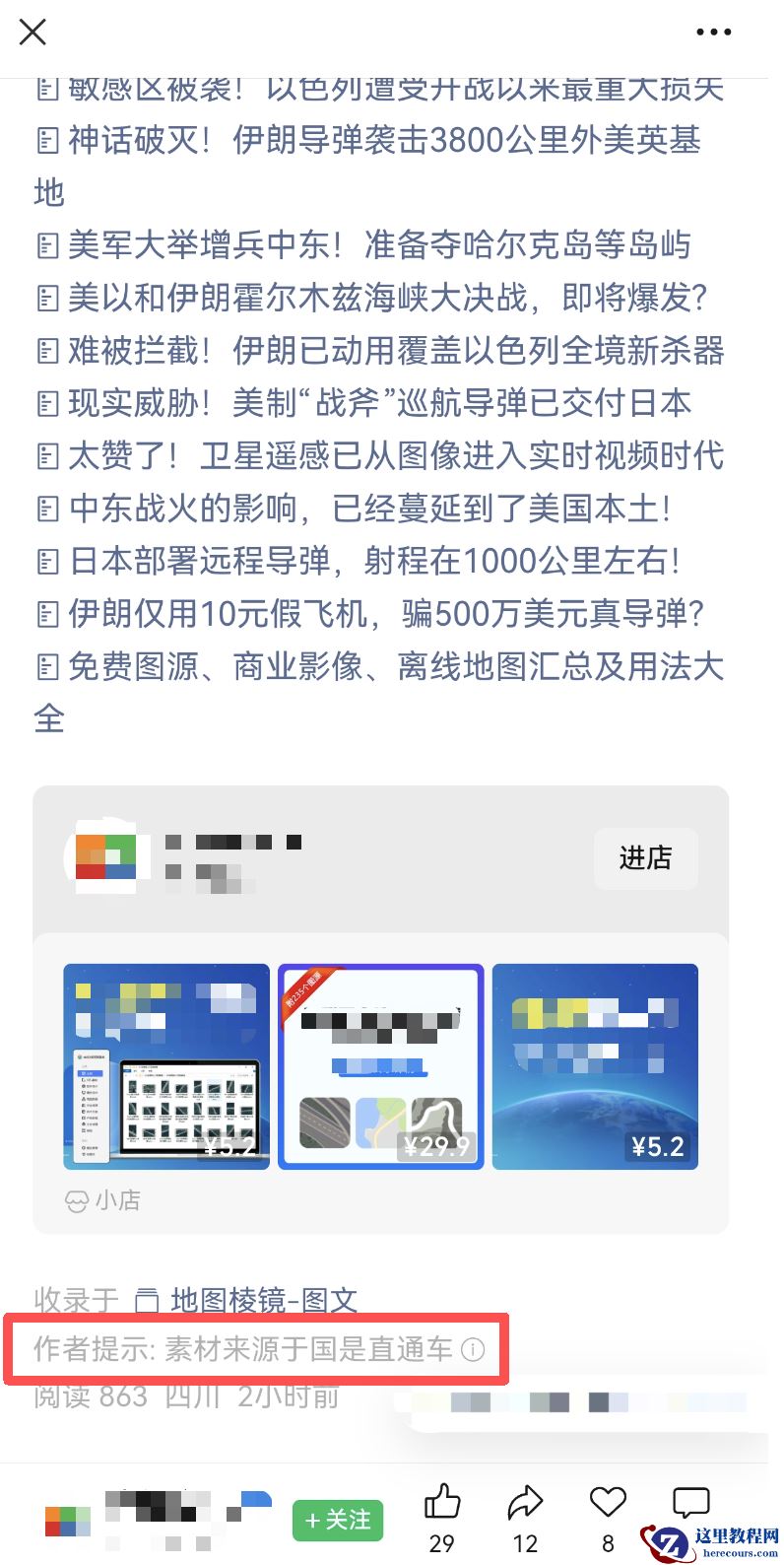Tap the ¥29.9 product thumbnail

pyautogui.click(x=380, y=1066)
